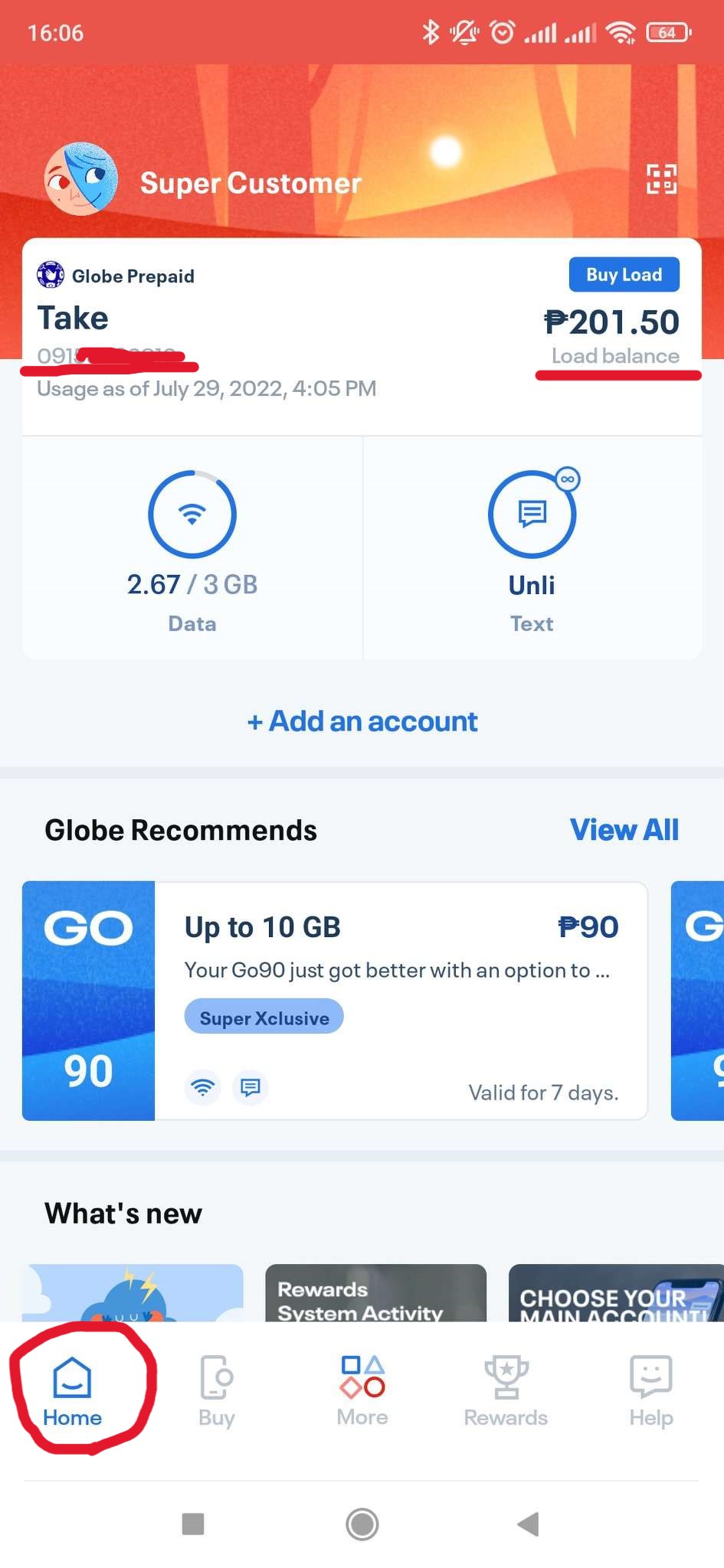Open the Unli Text tile
724x1568 pixels.
click(532, 548)
